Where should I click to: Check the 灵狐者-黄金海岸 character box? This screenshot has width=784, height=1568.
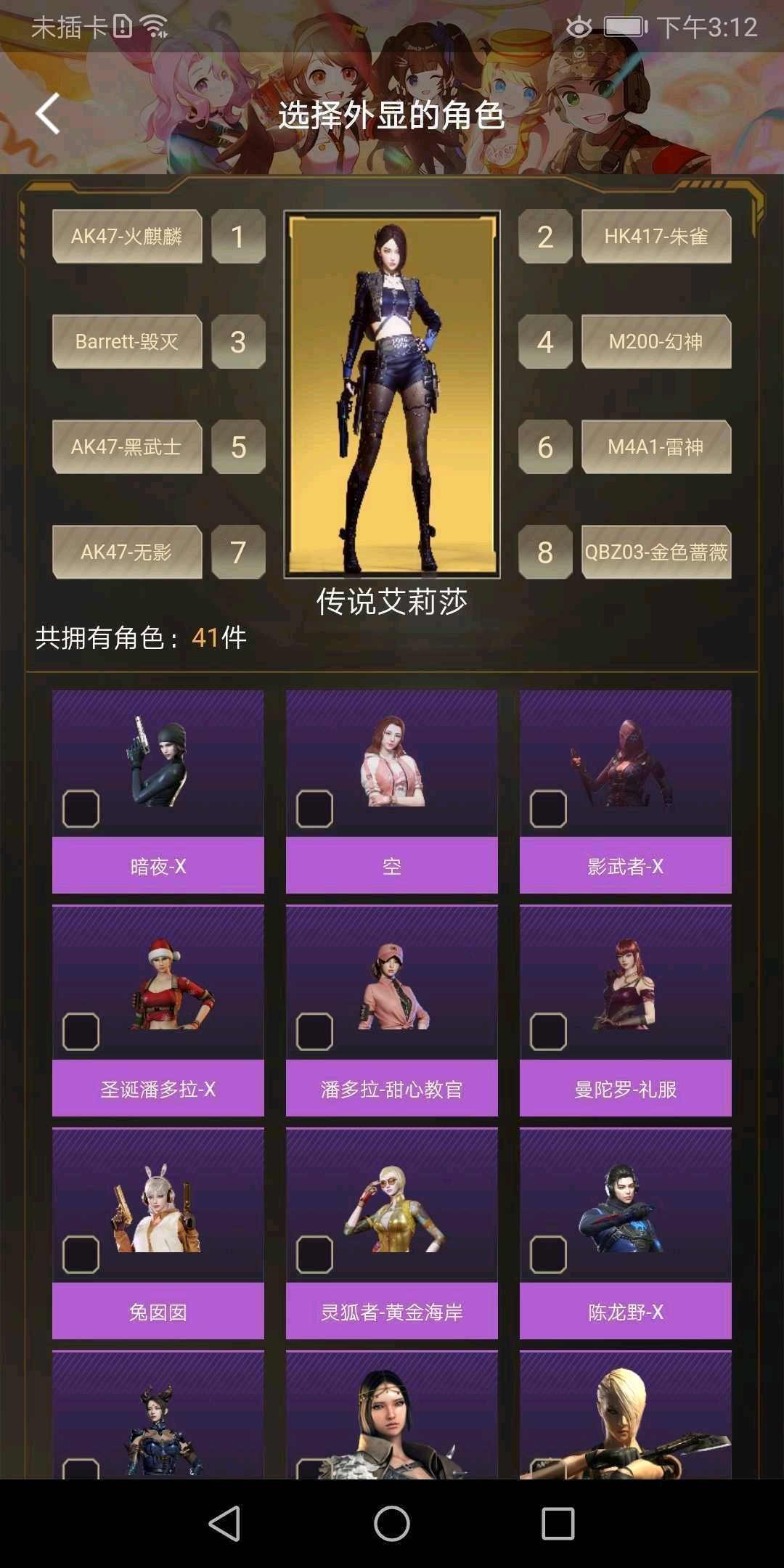point(314,1254)
